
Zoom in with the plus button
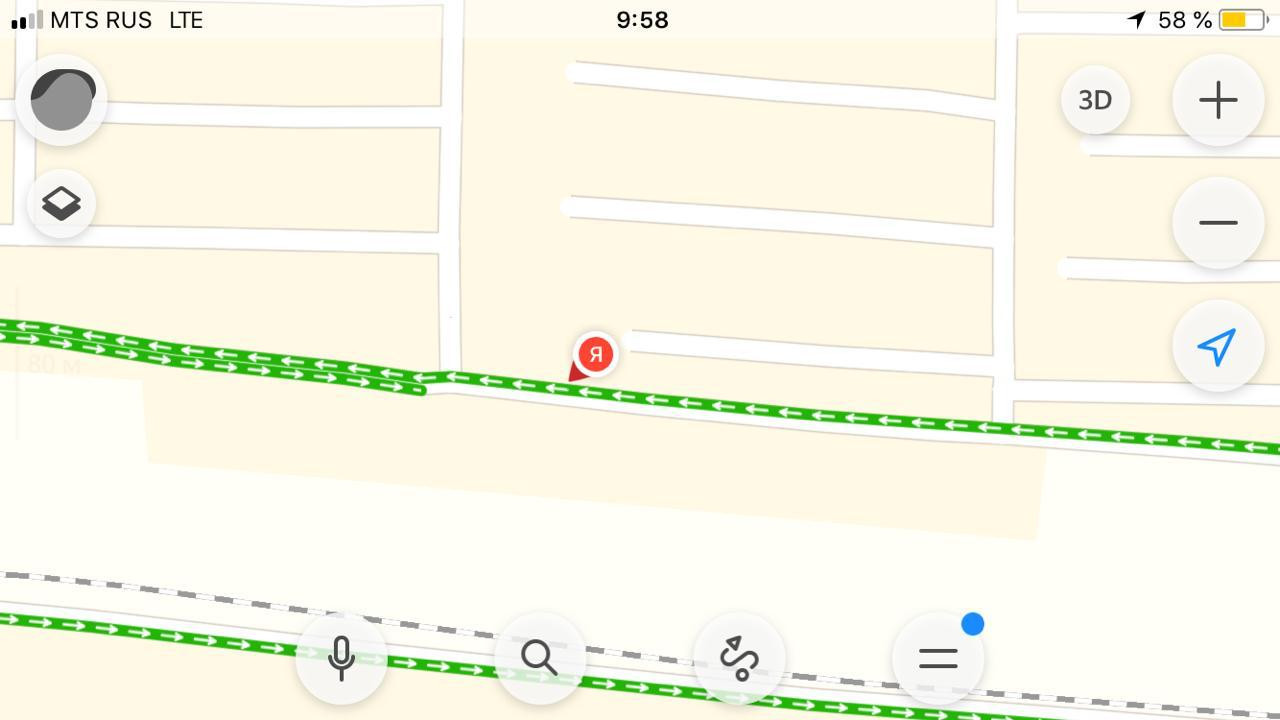coord(1218,100)
